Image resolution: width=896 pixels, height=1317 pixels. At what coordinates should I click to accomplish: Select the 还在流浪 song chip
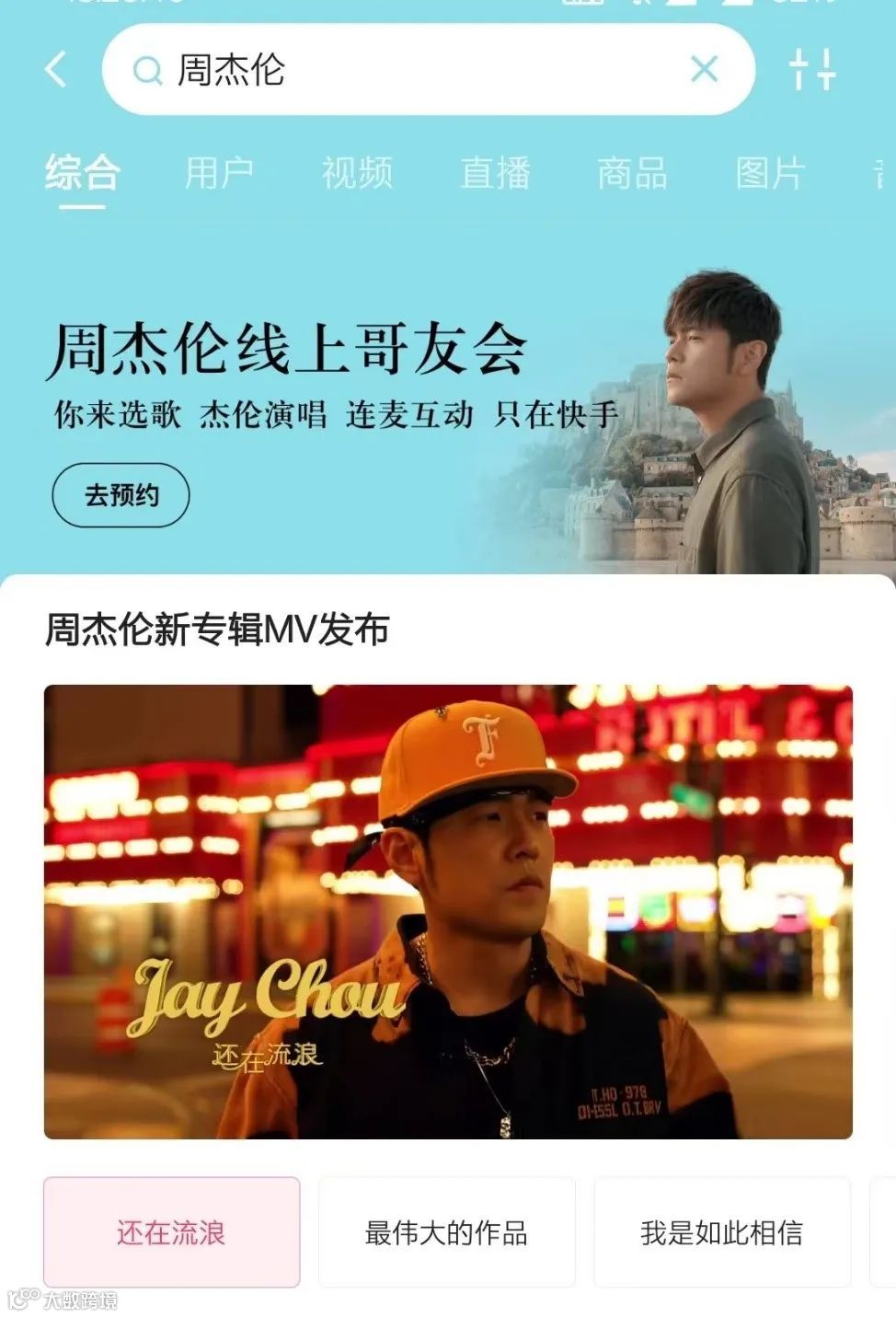coord(172,1231)
